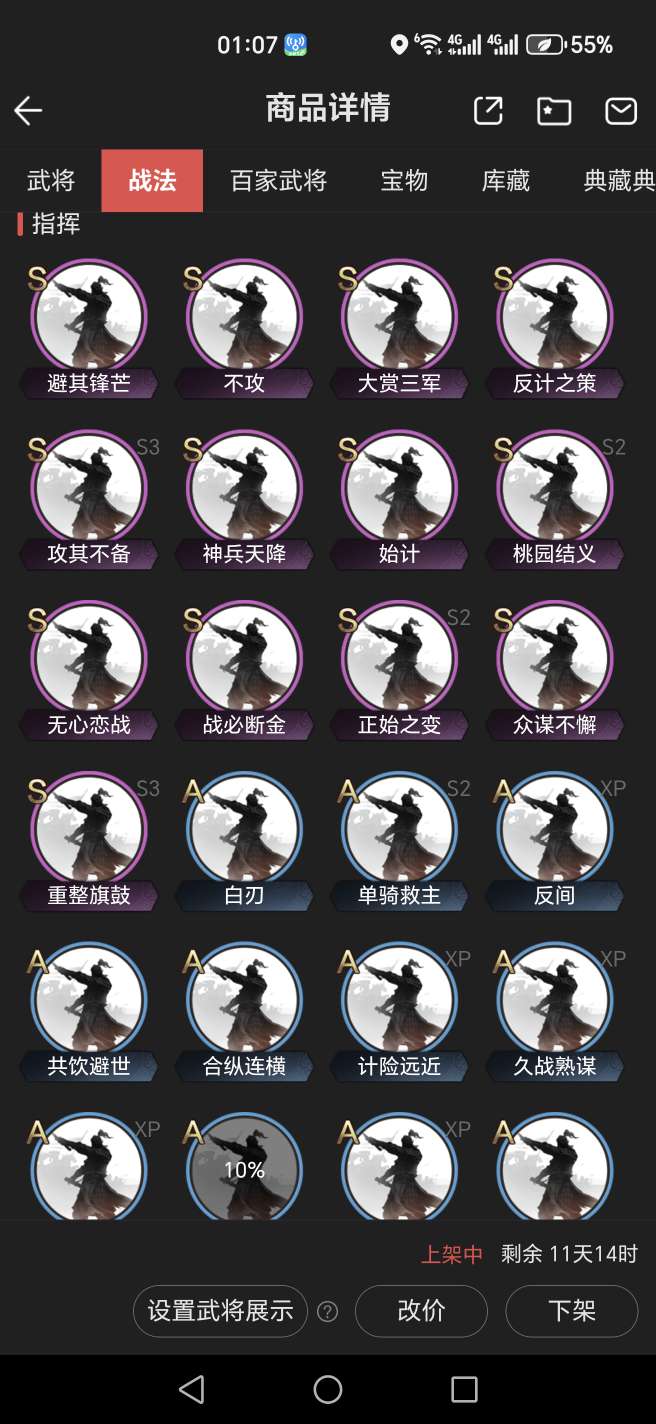Viewport: 656px width, 1424px height.
Task: Tap the 设置武将展示 button
Action: tap(220, 1311)
